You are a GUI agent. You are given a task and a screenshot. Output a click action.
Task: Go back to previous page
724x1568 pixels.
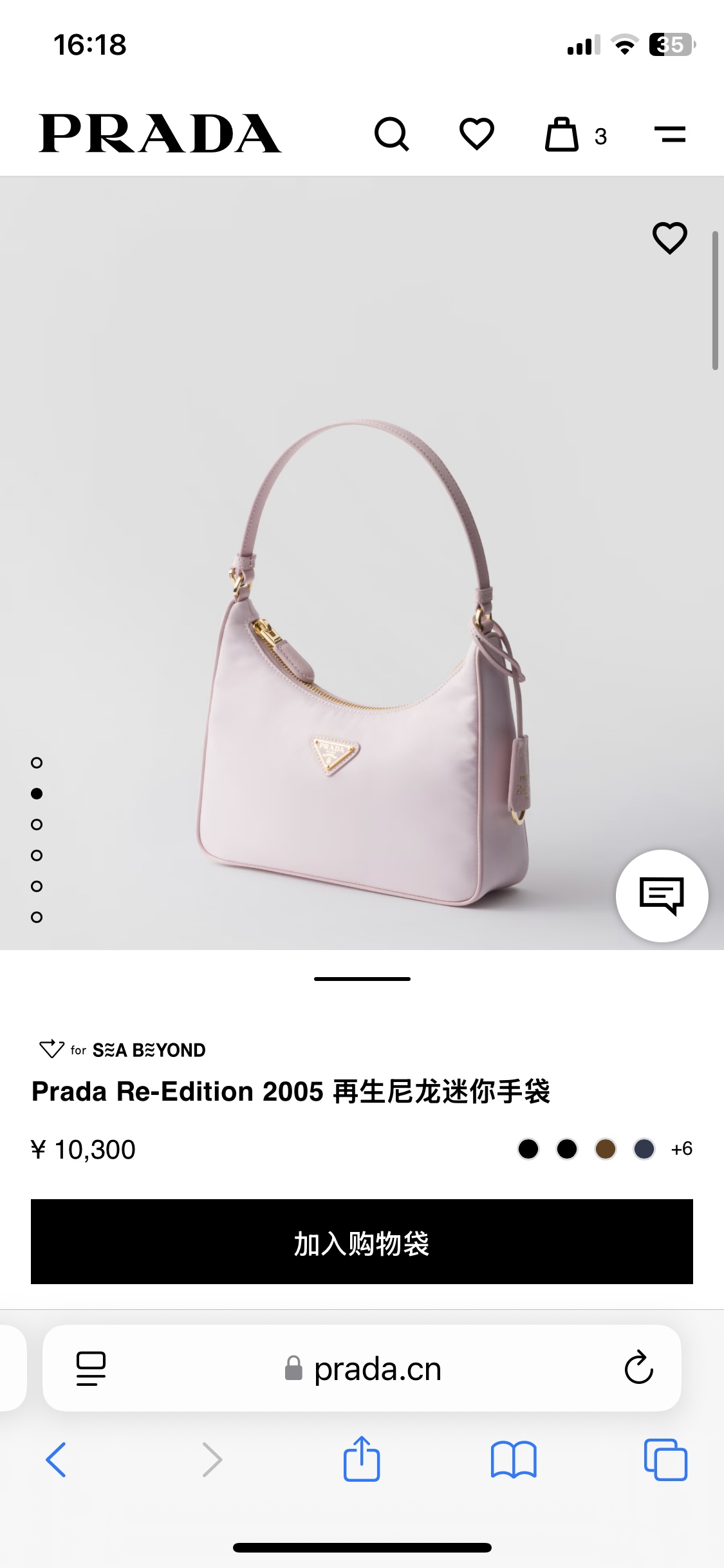[57, 1460]
